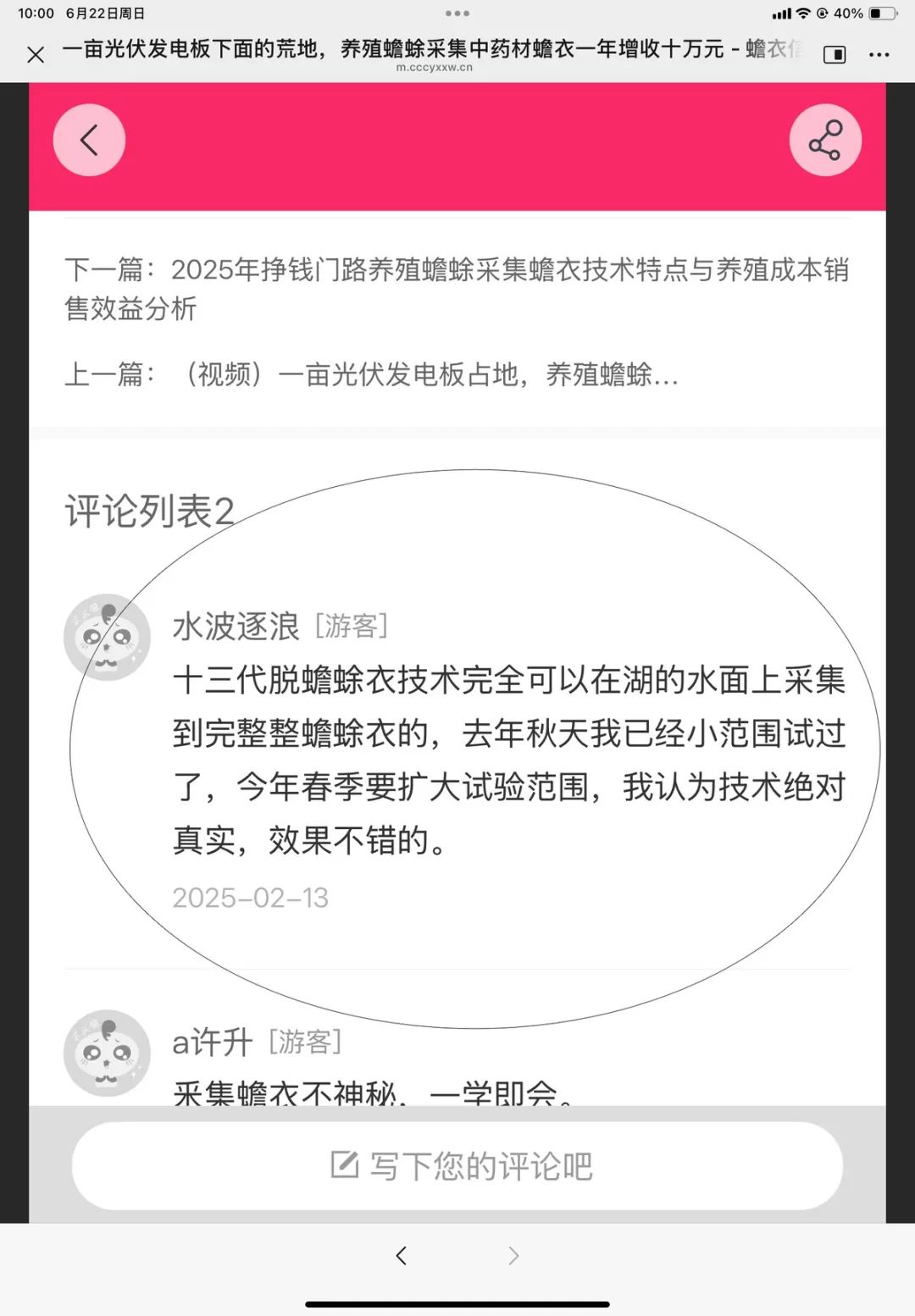This screenshot has width=915, height=1316.
Task: Open previous article 上一篇 (视频)一亩光伏发电板占地
Action: pos(372,374)
